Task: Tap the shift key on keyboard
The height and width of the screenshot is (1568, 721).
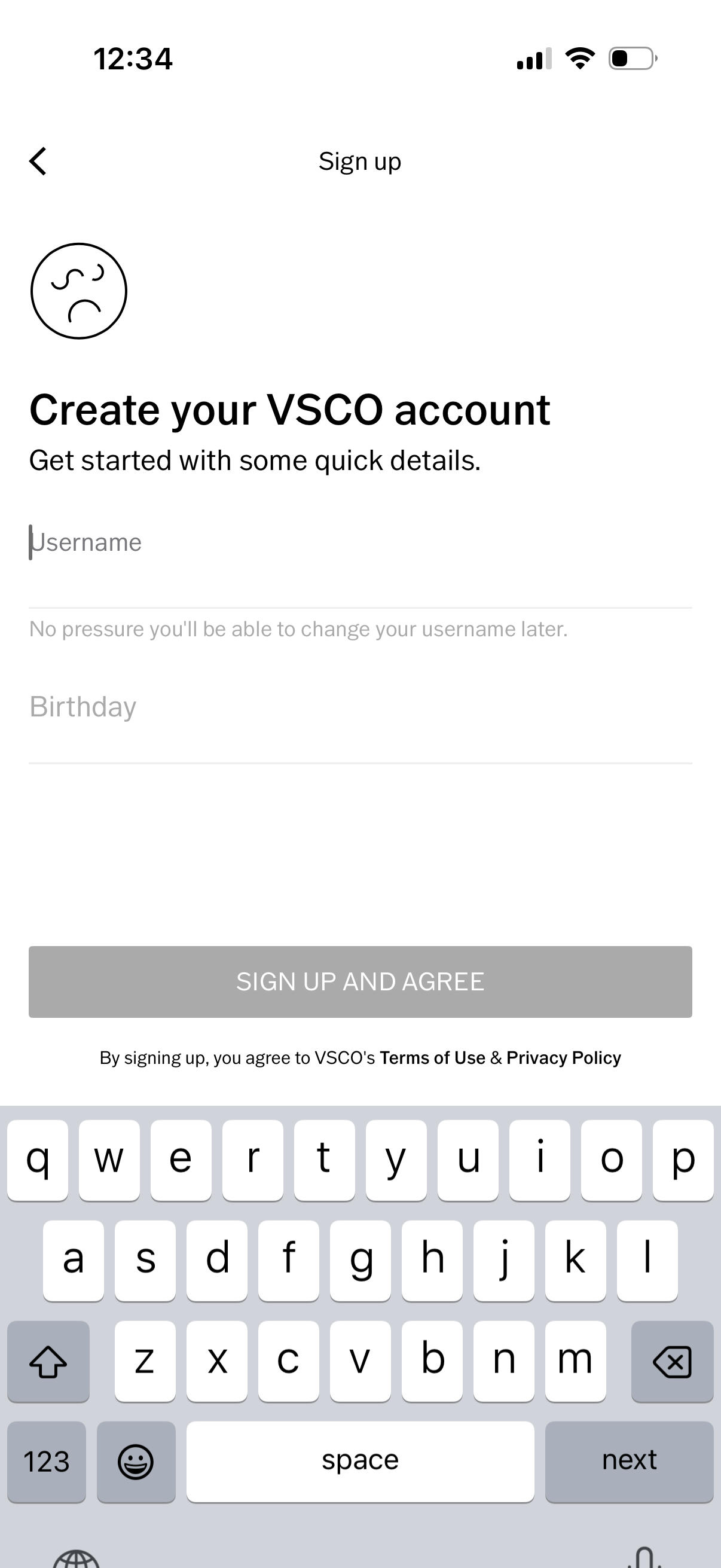Action: 48,1363
